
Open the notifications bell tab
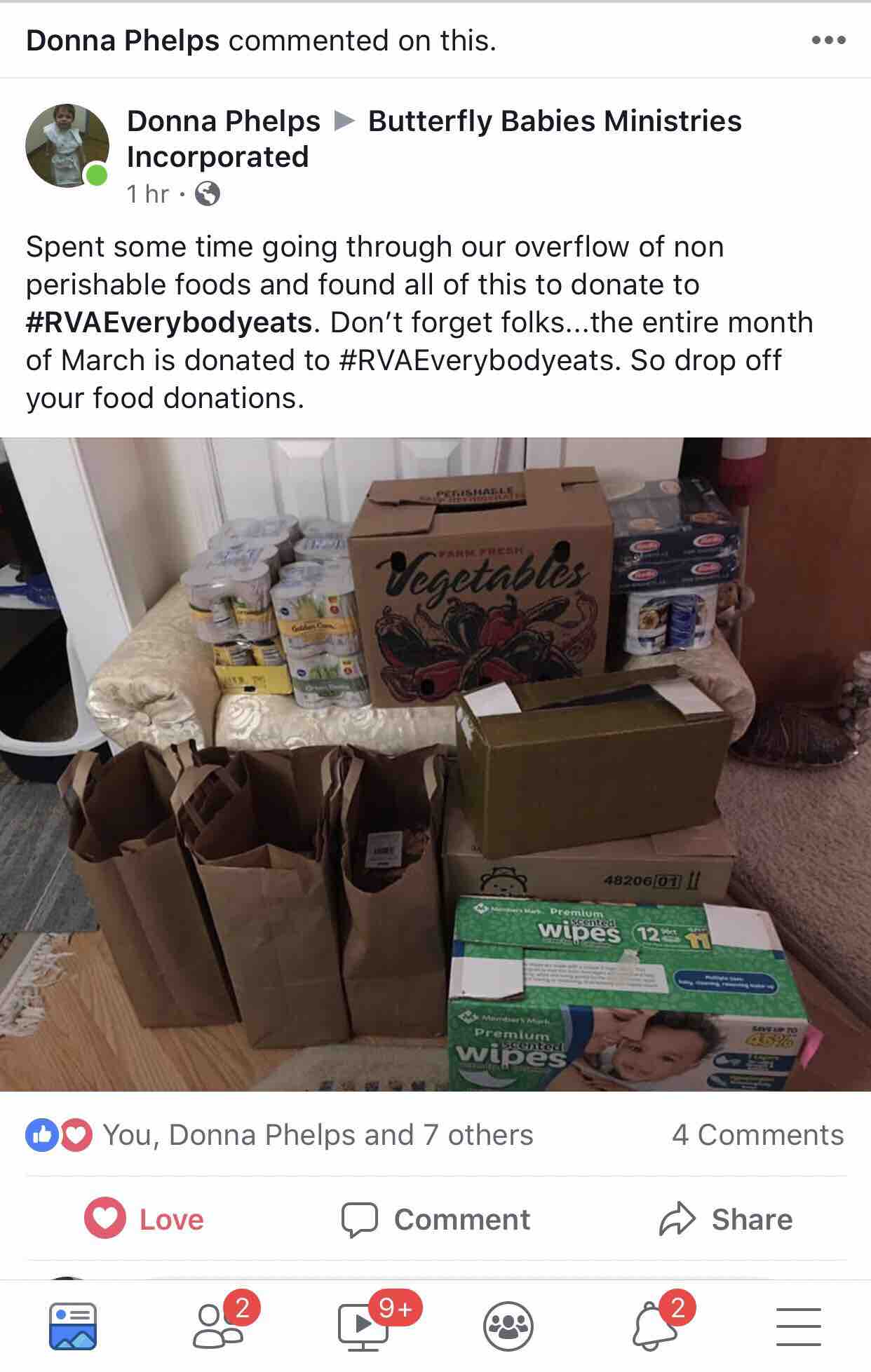click(x=653, y=1326)
